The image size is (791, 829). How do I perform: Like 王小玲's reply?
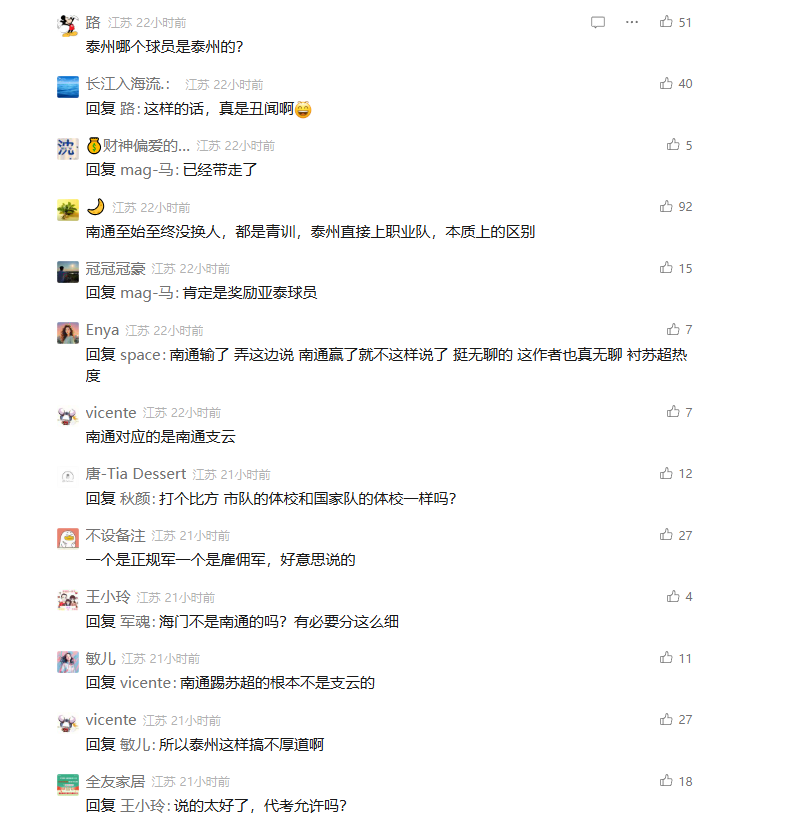click(x=673, y=597)
